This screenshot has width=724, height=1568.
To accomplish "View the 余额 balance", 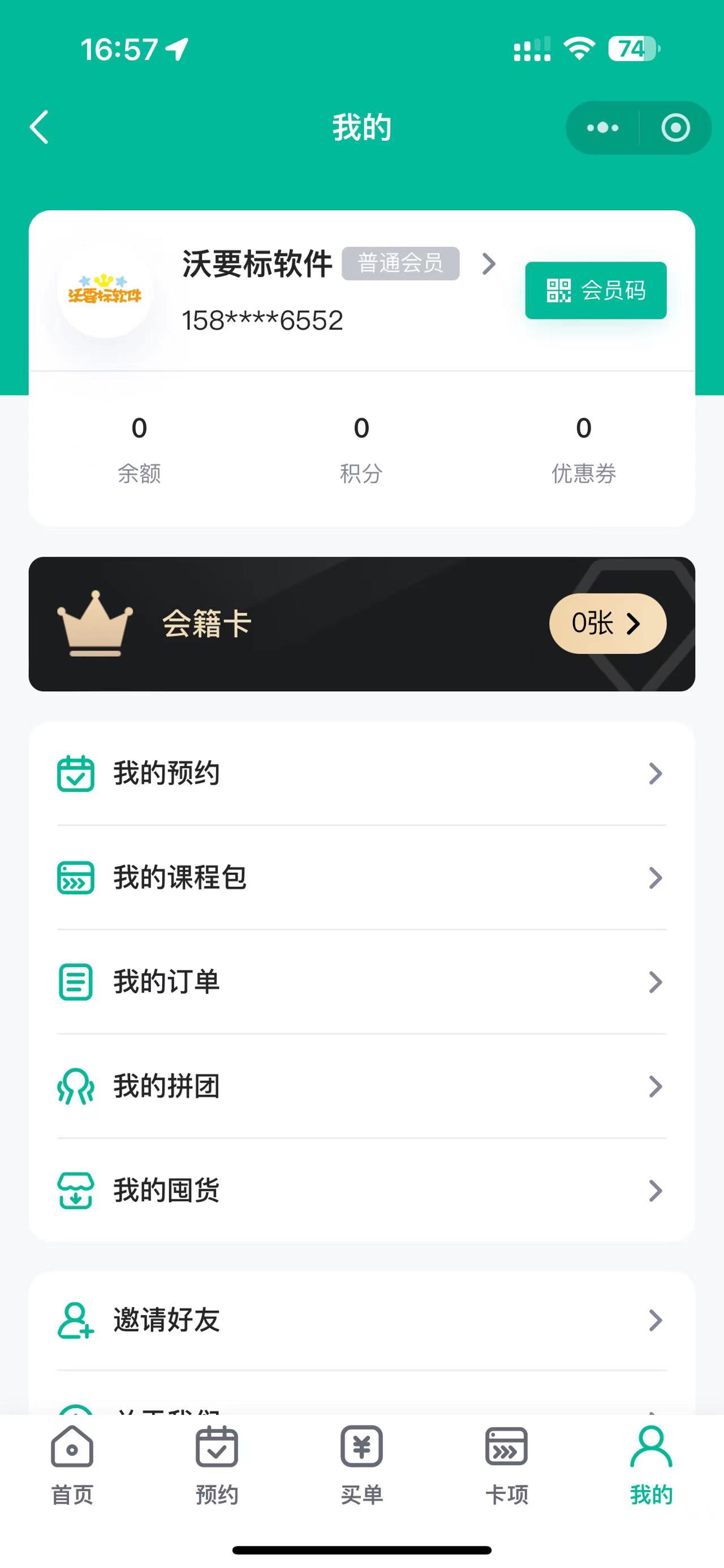I will (140, 449).
